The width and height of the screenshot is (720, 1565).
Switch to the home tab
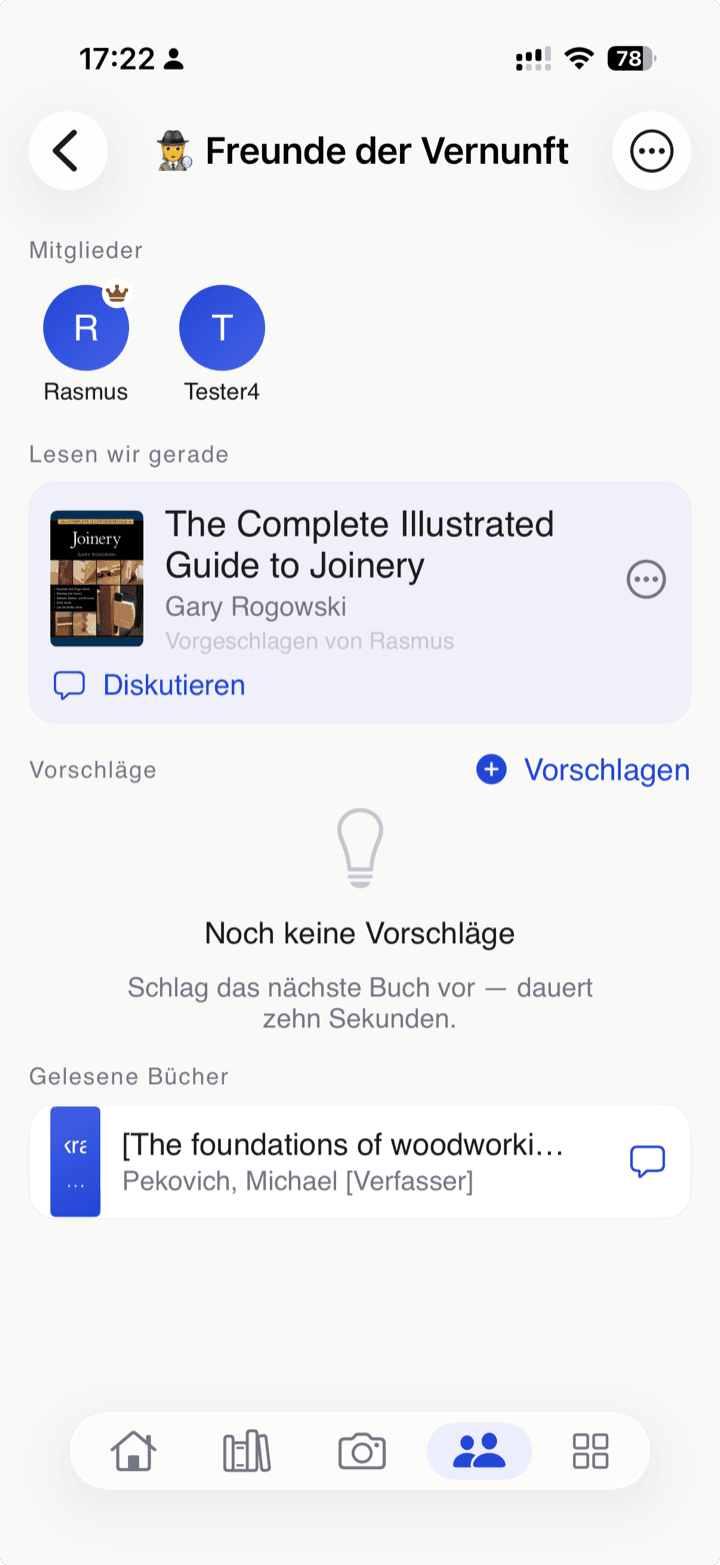(x=134, y=1451)
